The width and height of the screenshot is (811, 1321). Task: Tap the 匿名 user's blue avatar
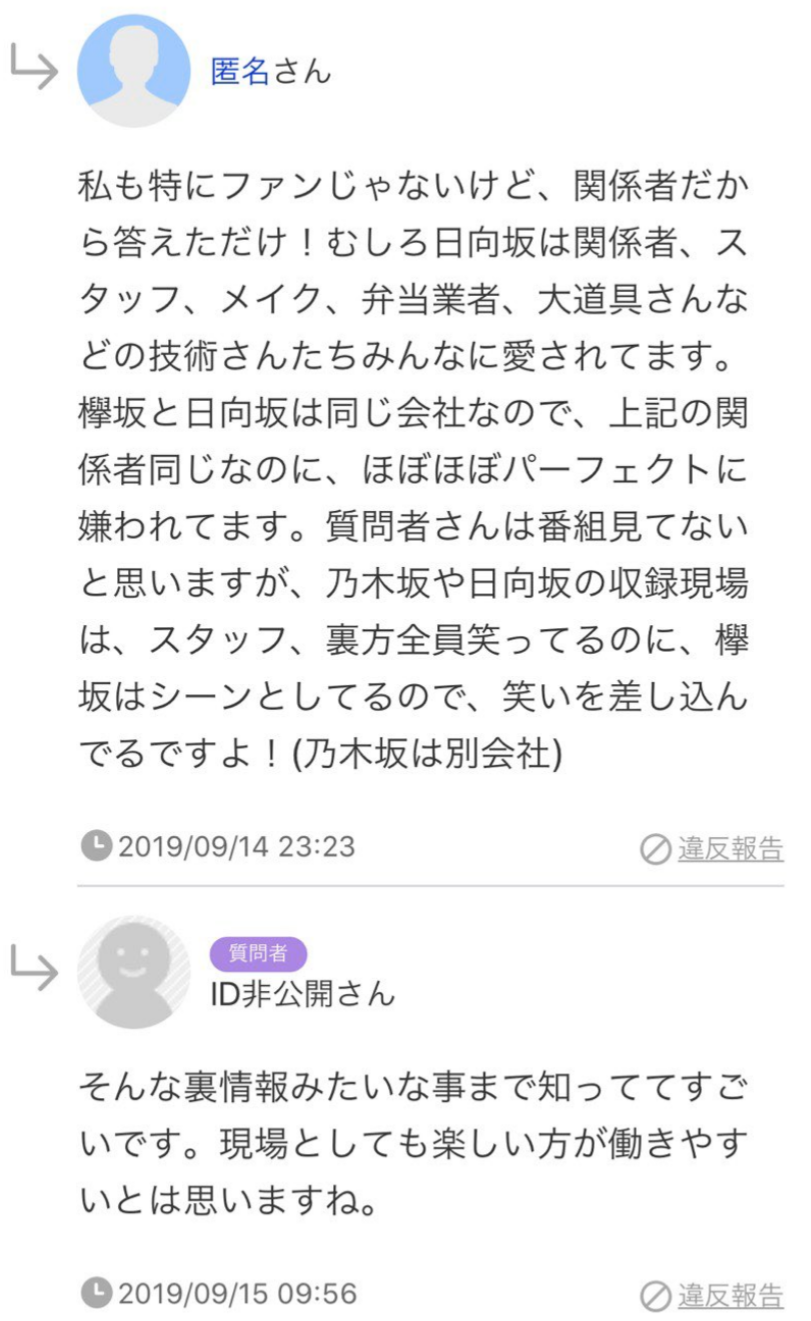click(134, 71)
